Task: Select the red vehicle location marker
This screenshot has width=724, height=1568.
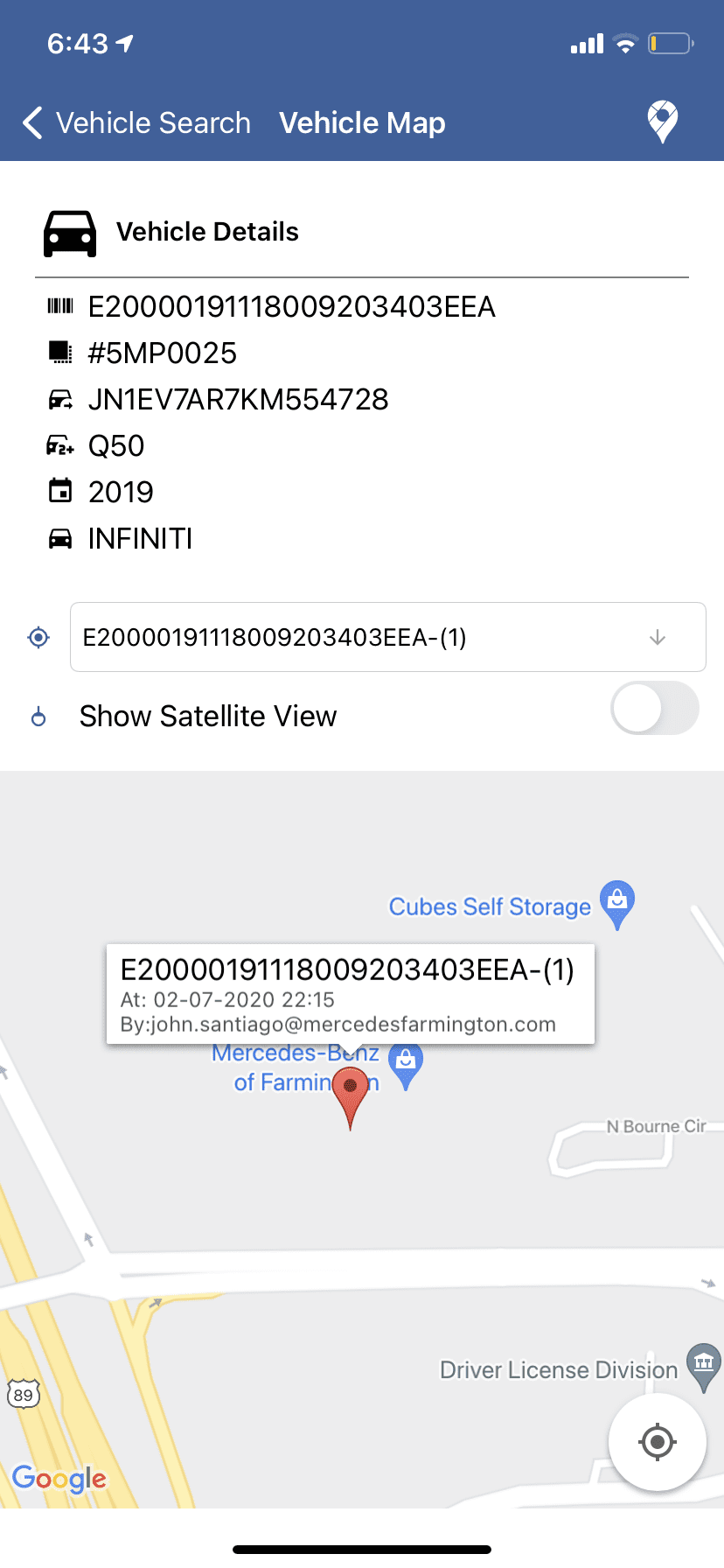Action: [x=351, y=1094]
